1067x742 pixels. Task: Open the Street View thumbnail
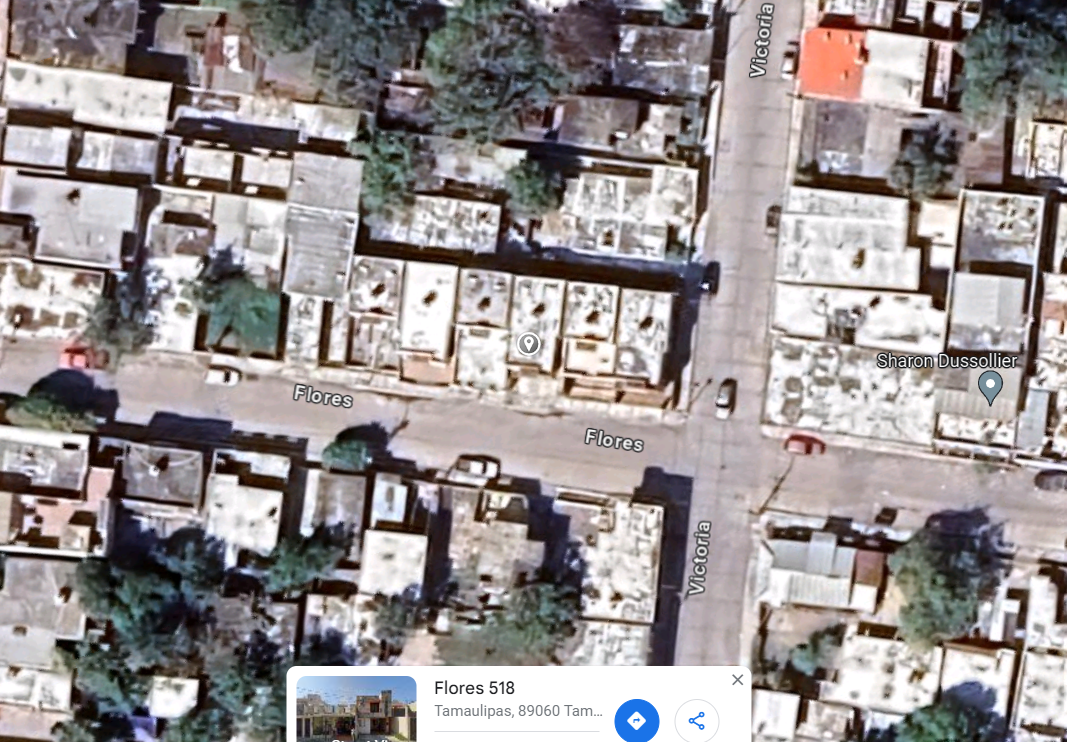357,709
